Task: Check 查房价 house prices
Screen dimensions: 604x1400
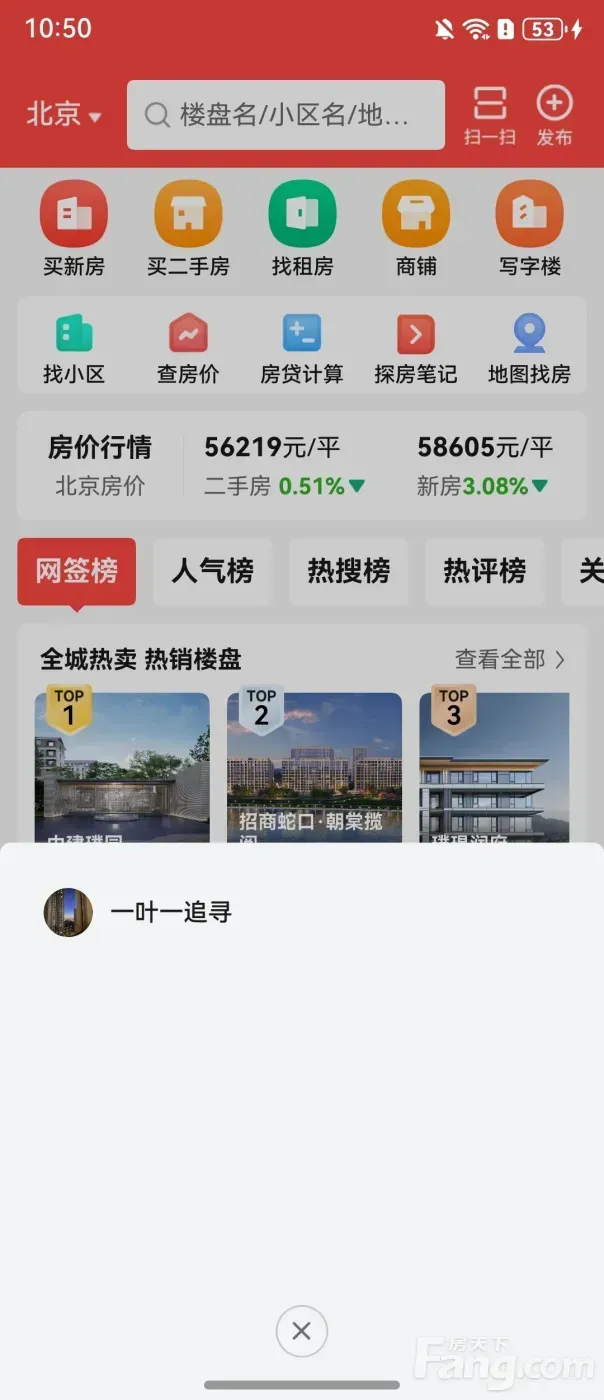Action: pyautogui.click(x=188, y=348)
